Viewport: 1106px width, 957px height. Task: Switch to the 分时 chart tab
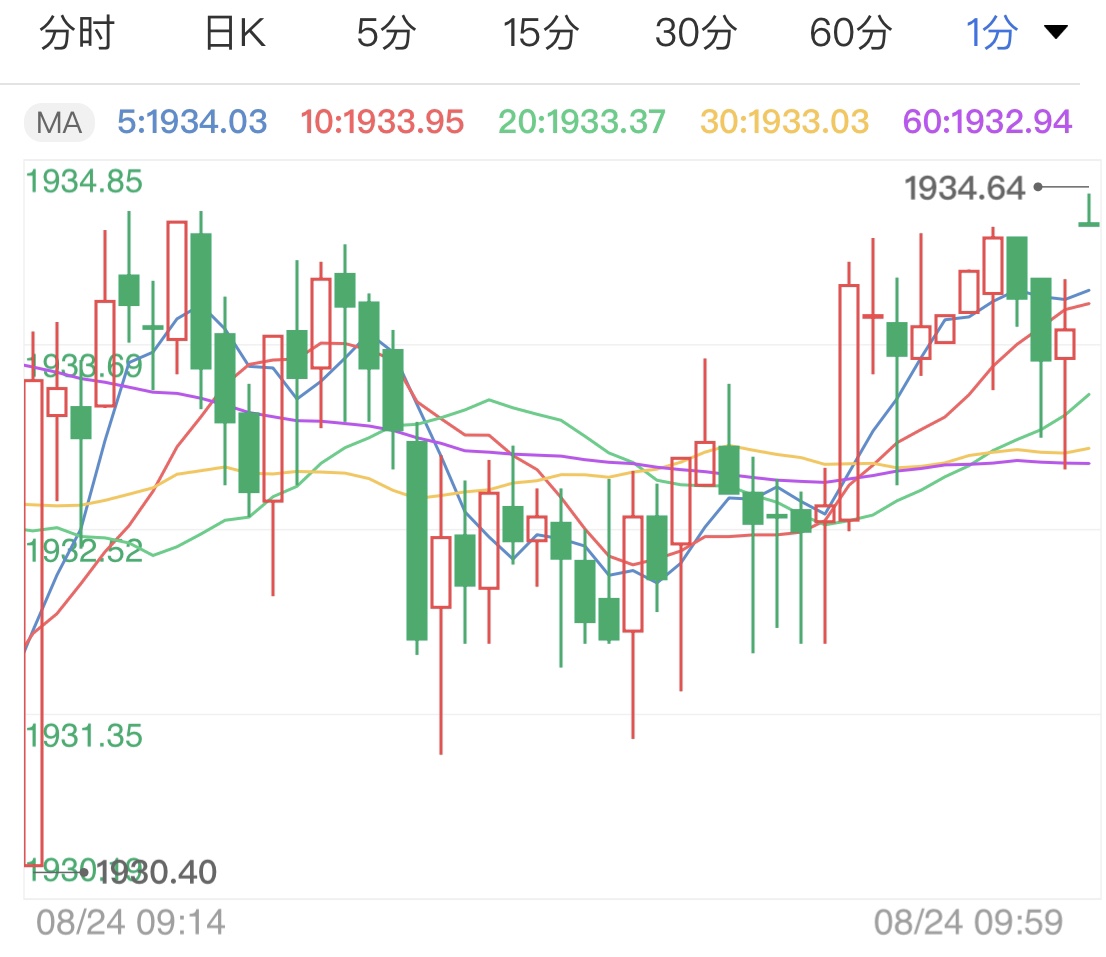(76, 34)
